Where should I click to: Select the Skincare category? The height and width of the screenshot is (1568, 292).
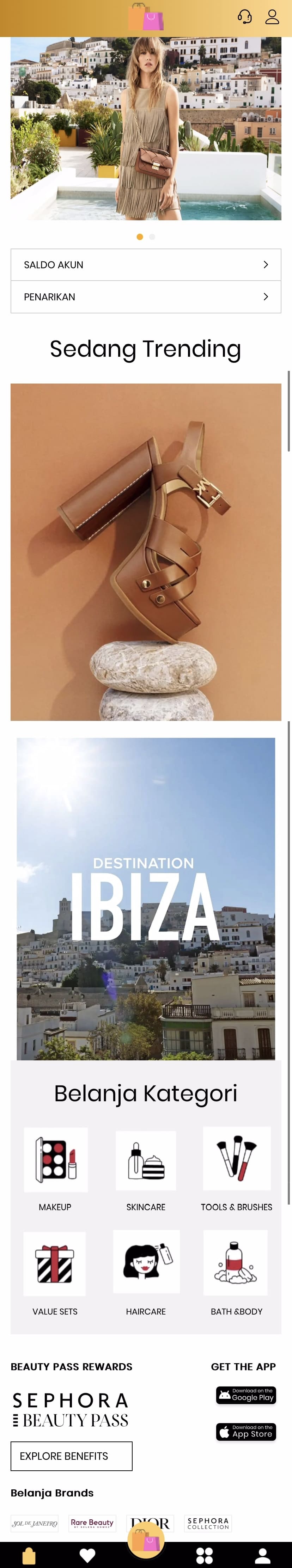[145, 1161]
